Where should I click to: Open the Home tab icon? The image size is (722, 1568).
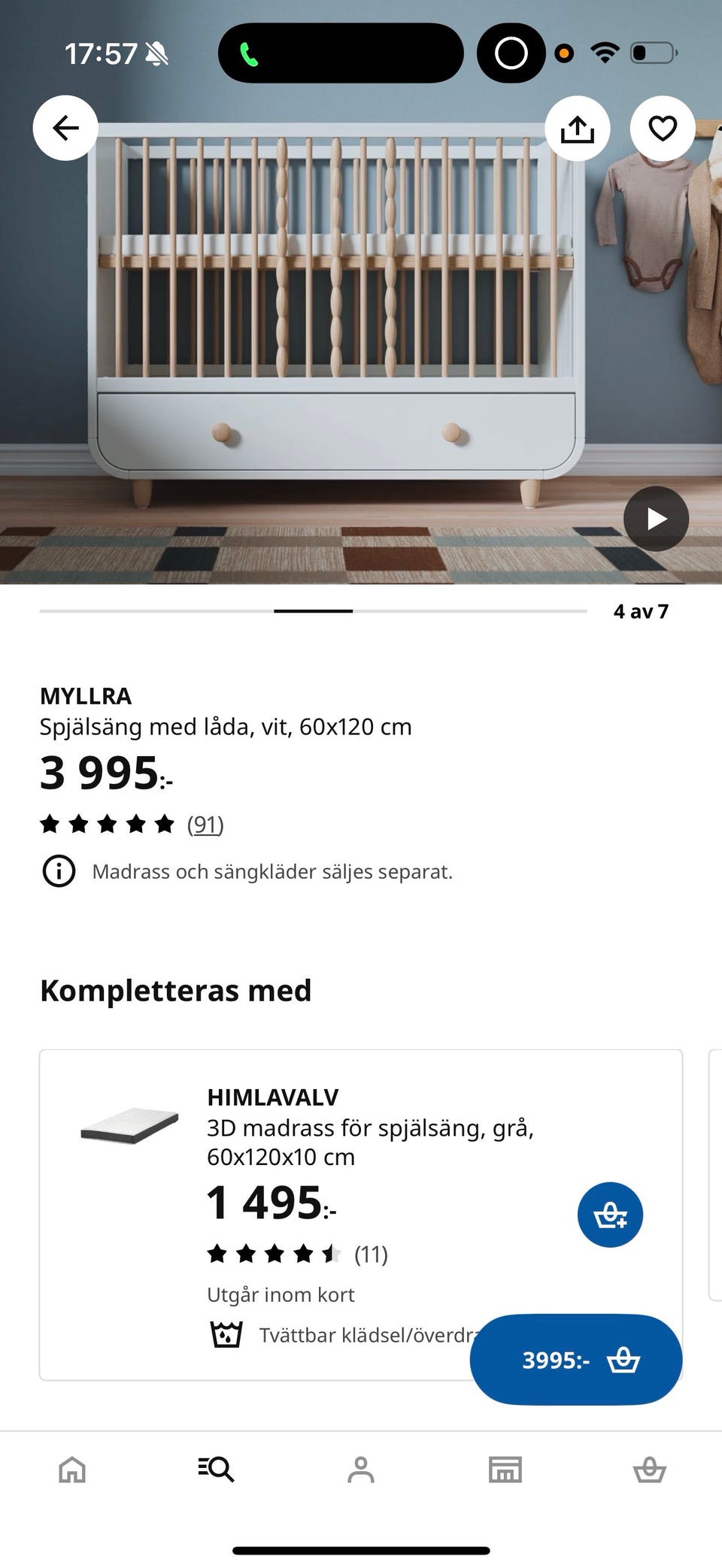(x=71, y=1471)
